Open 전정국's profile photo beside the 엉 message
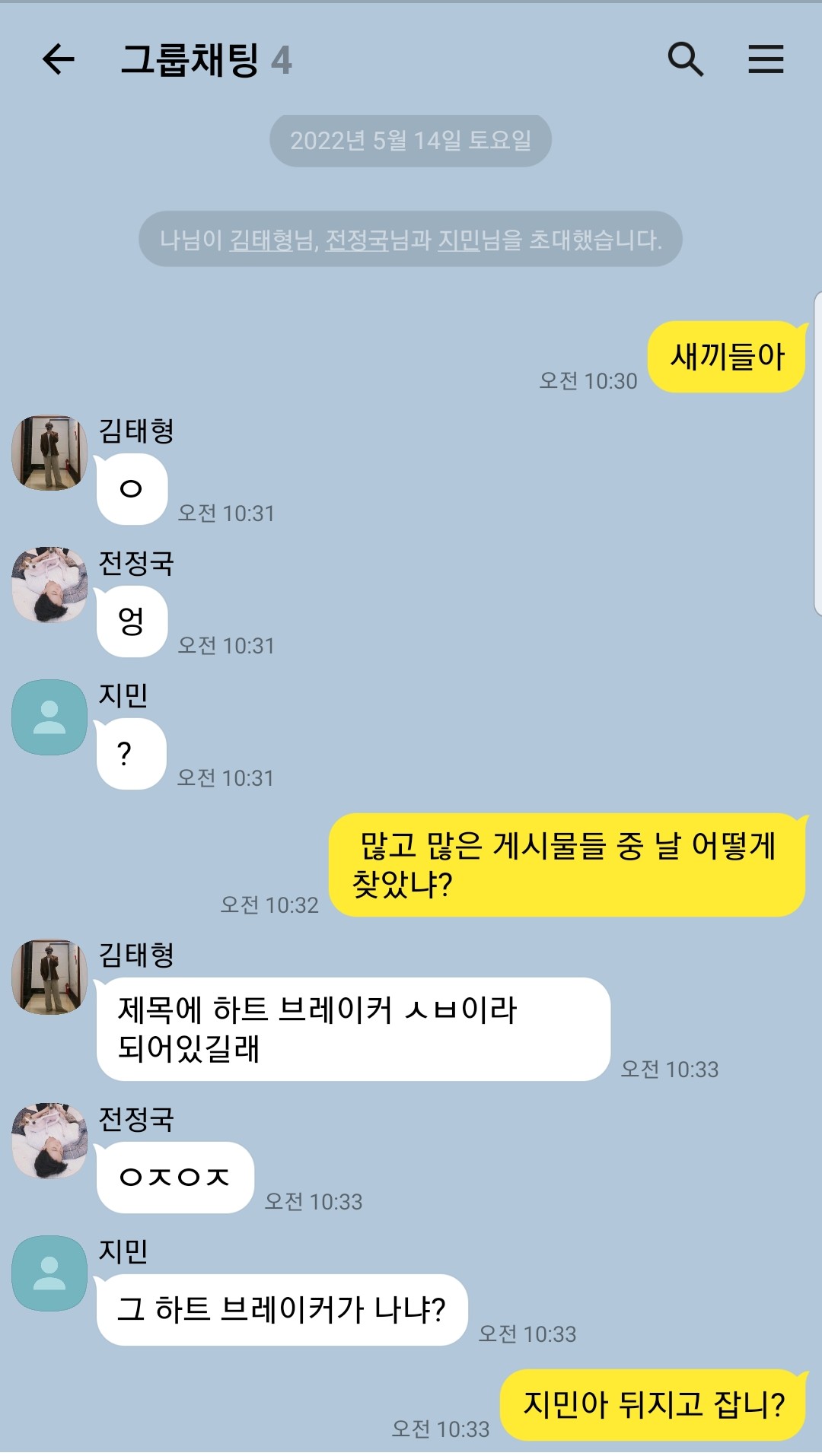The width and height of the screenshot is (822, 1456). click(x=49, y=585)
